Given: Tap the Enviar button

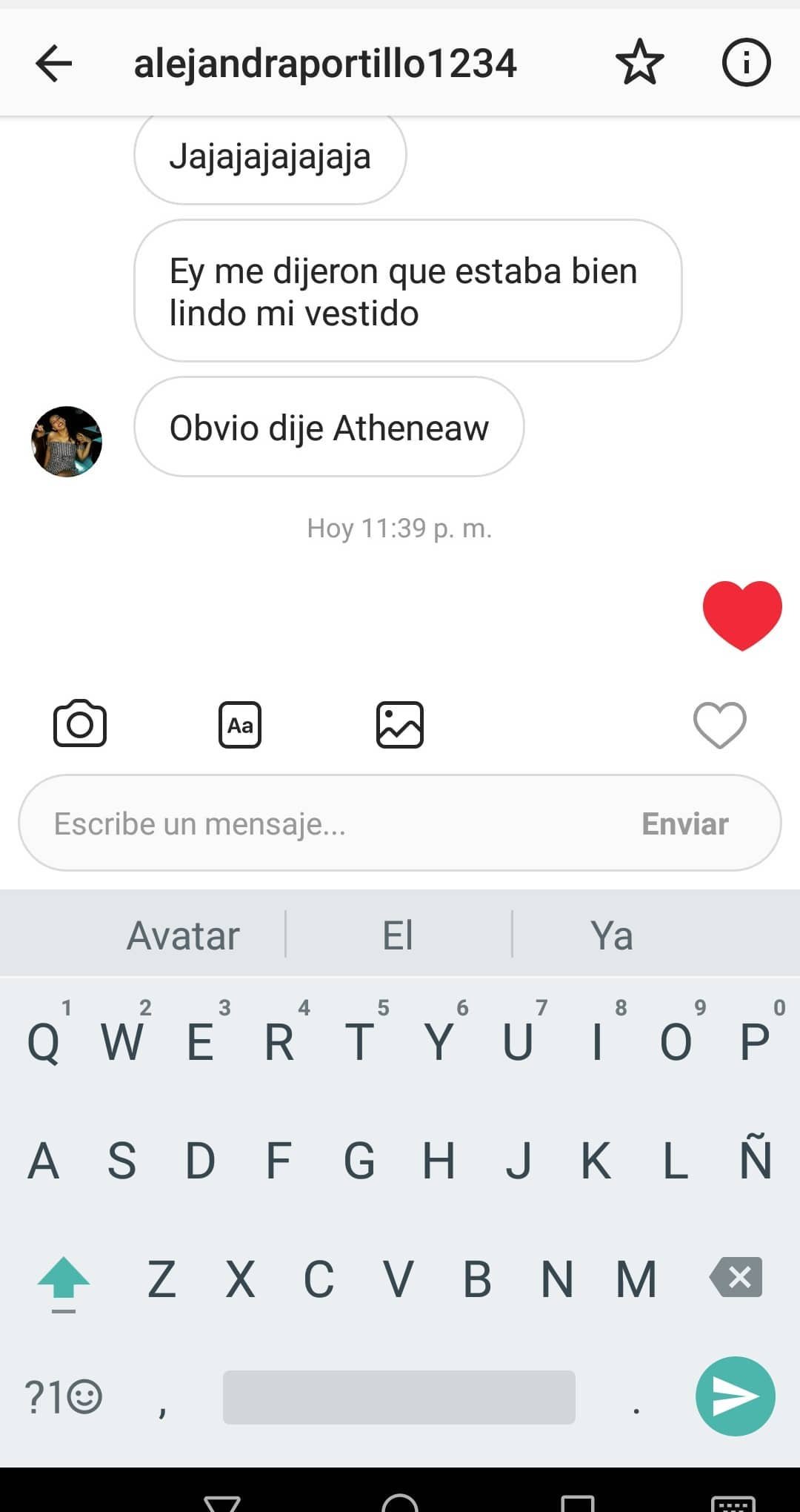Looking at the screenshot, I should 684,823.
